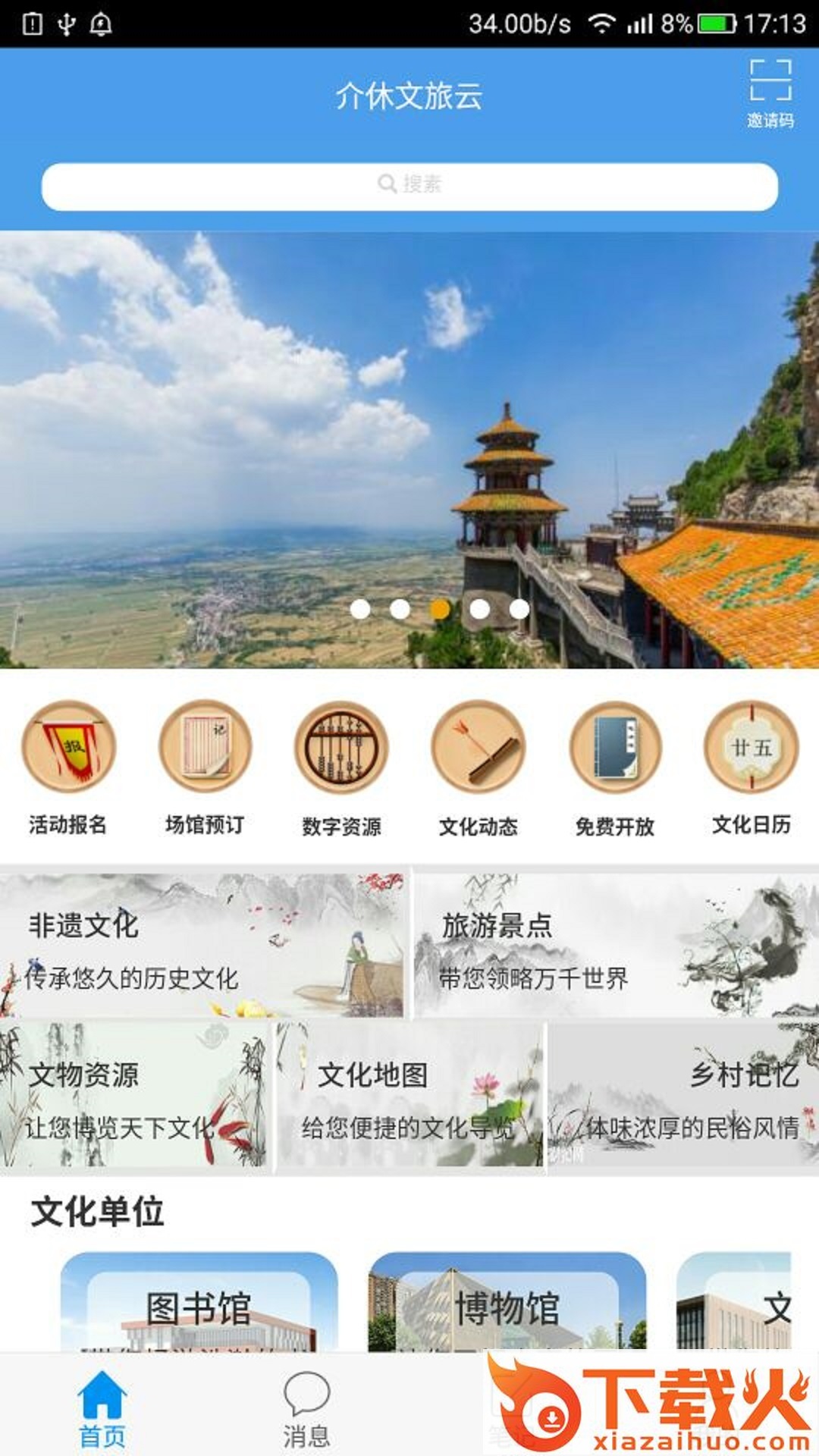View the 文化日历 calendar
Image resolution: width=819 pixels, height=1456 pixels.
(751, 766)
